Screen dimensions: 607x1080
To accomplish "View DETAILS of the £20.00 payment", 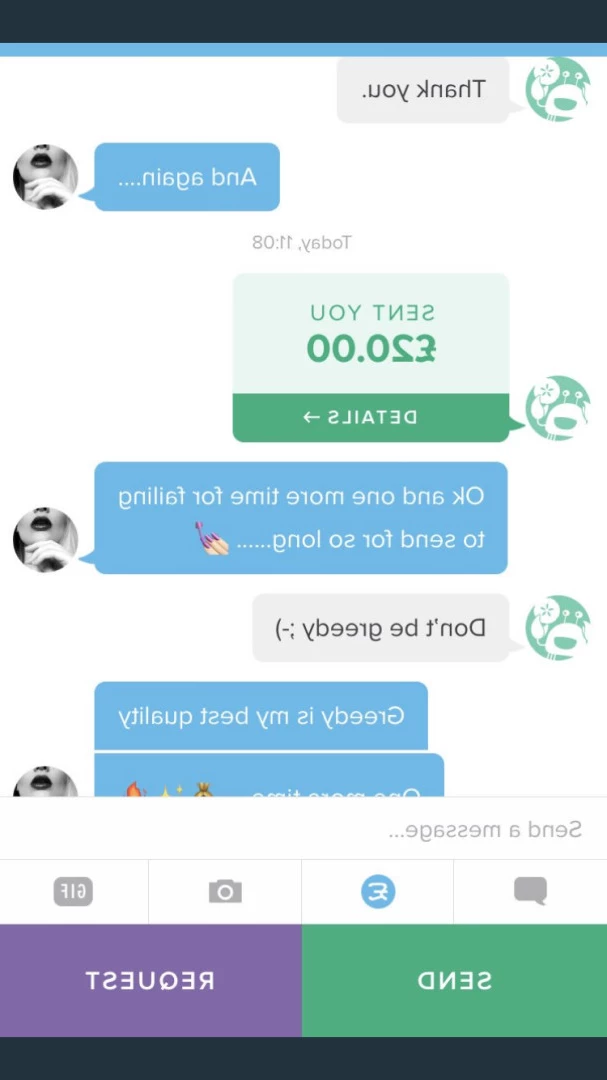I will coord(371,417).
